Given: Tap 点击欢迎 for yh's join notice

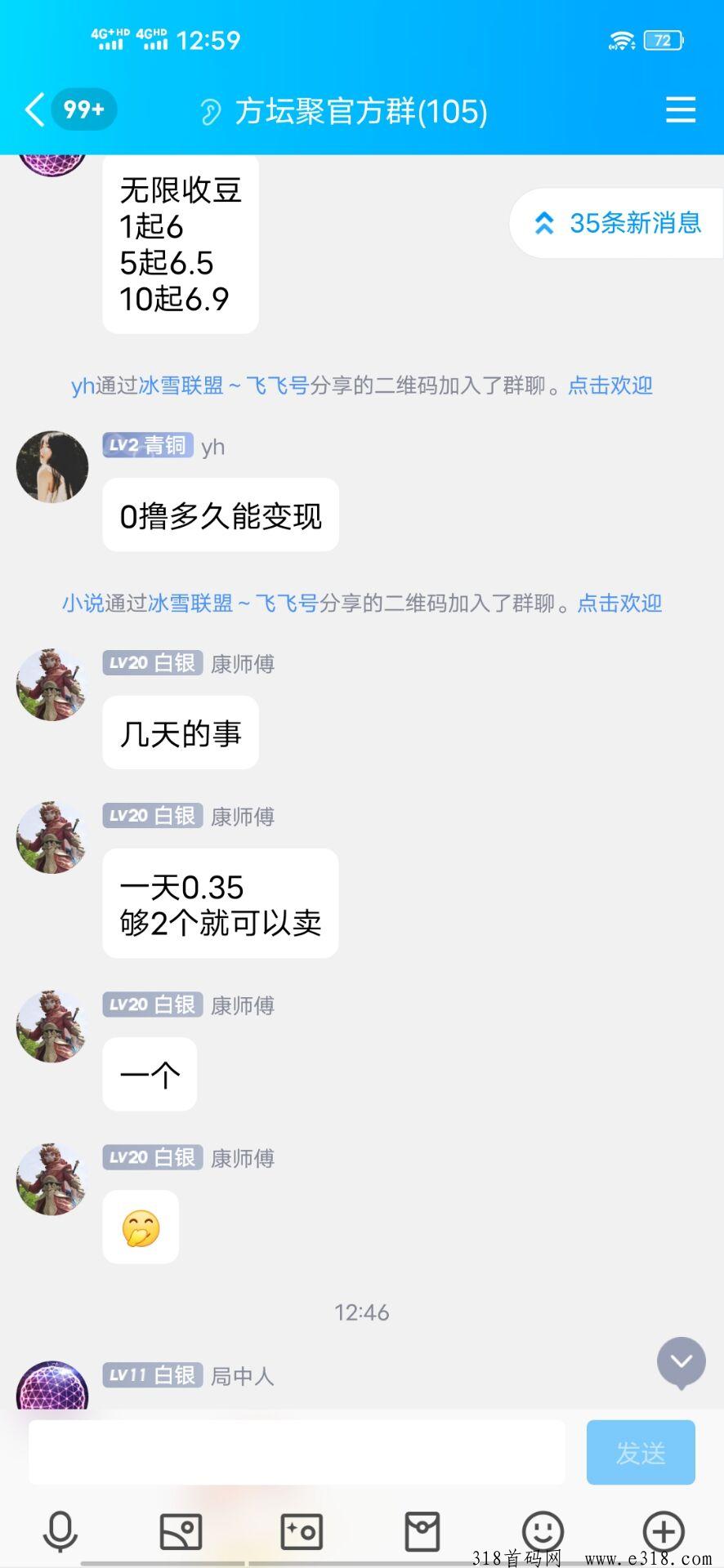Looking at the screenshot, I should pyautogui.click(x=610, y=385).
